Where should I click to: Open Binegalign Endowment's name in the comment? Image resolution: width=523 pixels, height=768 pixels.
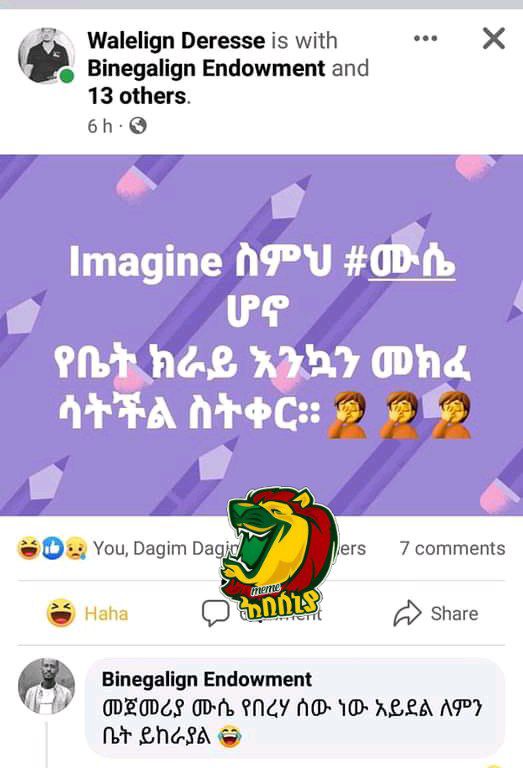click(207, 679)
